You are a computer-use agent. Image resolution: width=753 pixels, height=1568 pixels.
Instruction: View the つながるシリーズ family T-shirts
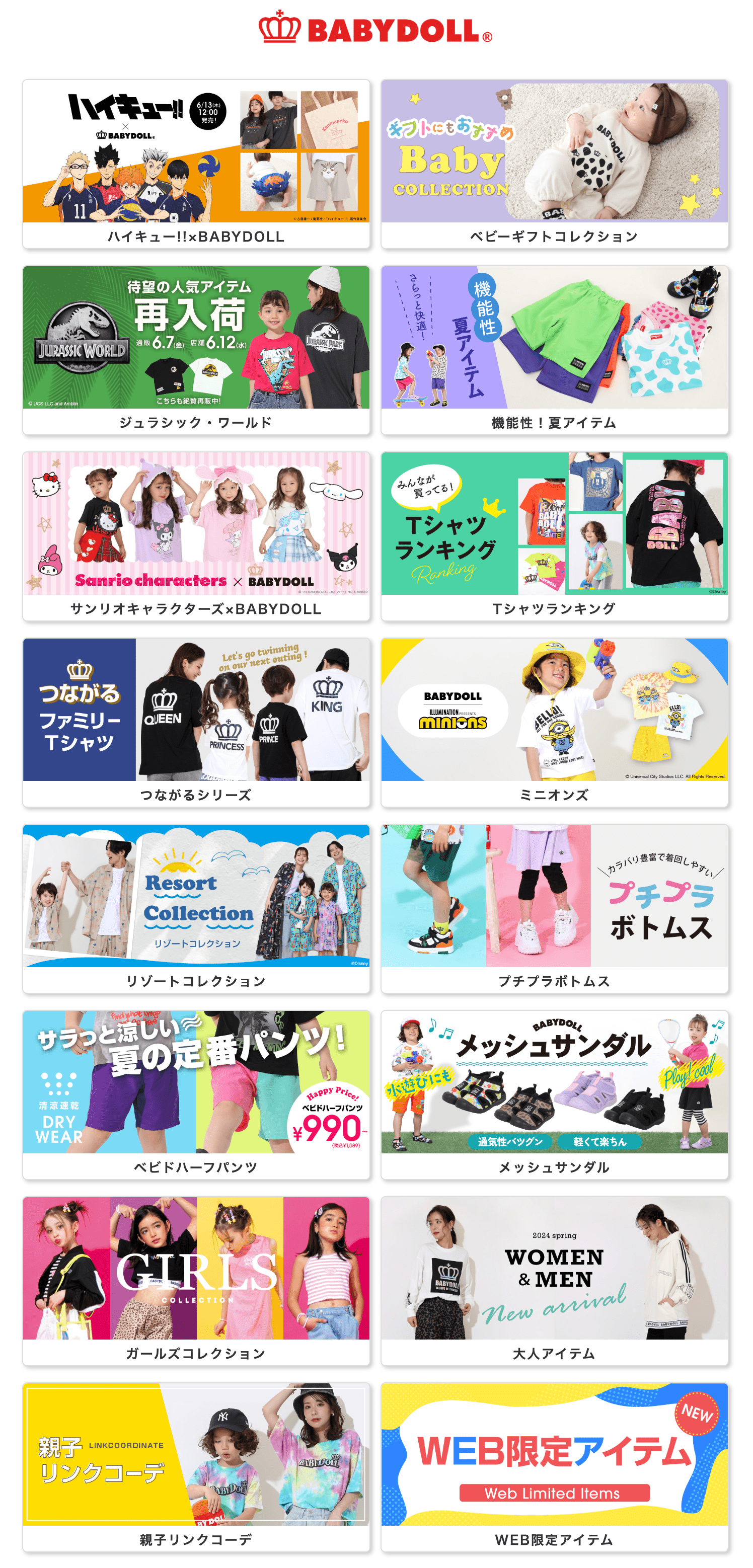[x=196, y=722]
